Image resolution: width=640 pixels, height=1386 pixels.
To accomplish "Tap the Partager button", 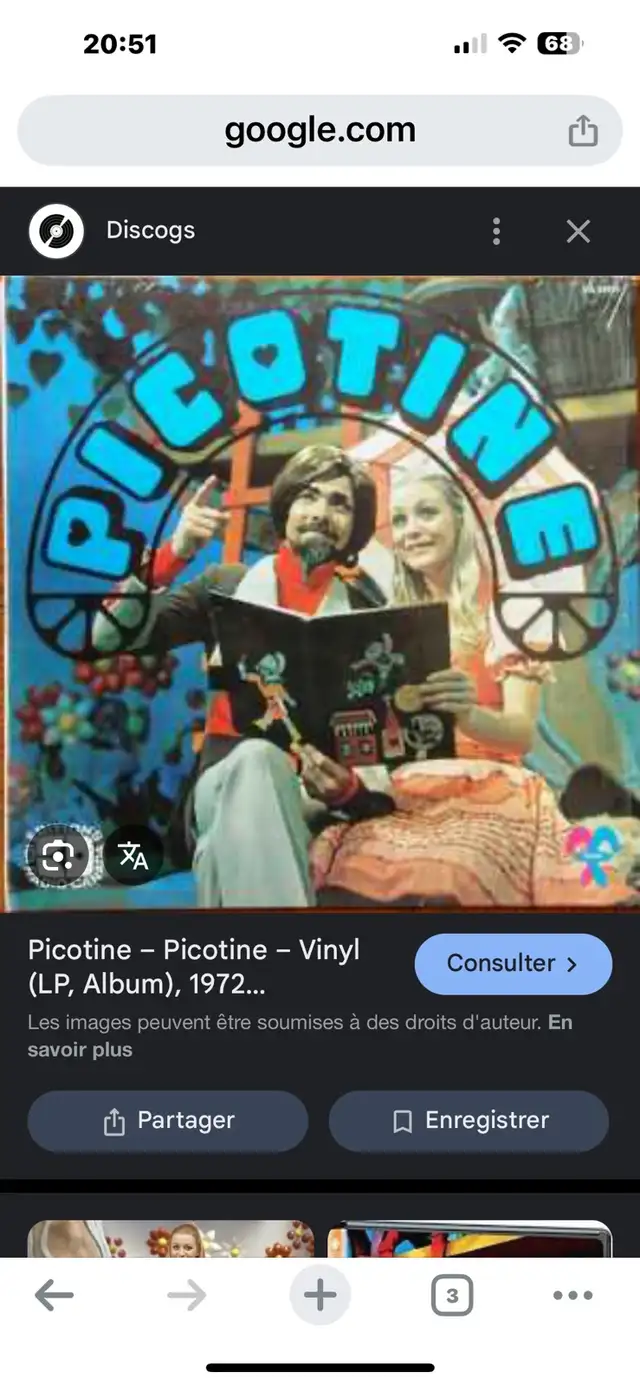I will point(168,1121).
